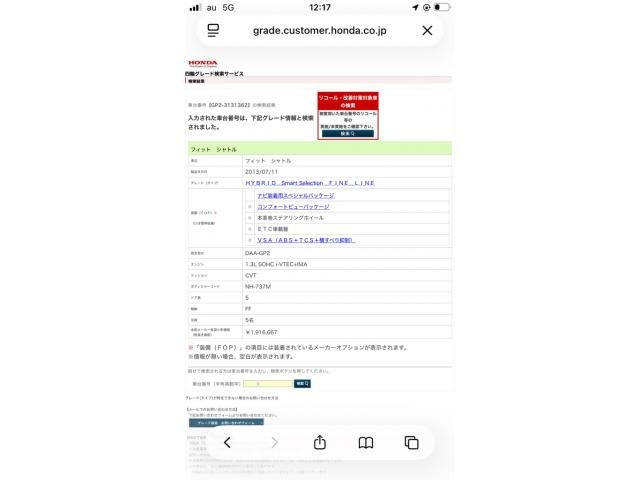Tap the recall search button in red banner
This screenshot has height=480, width=640.
347,133
